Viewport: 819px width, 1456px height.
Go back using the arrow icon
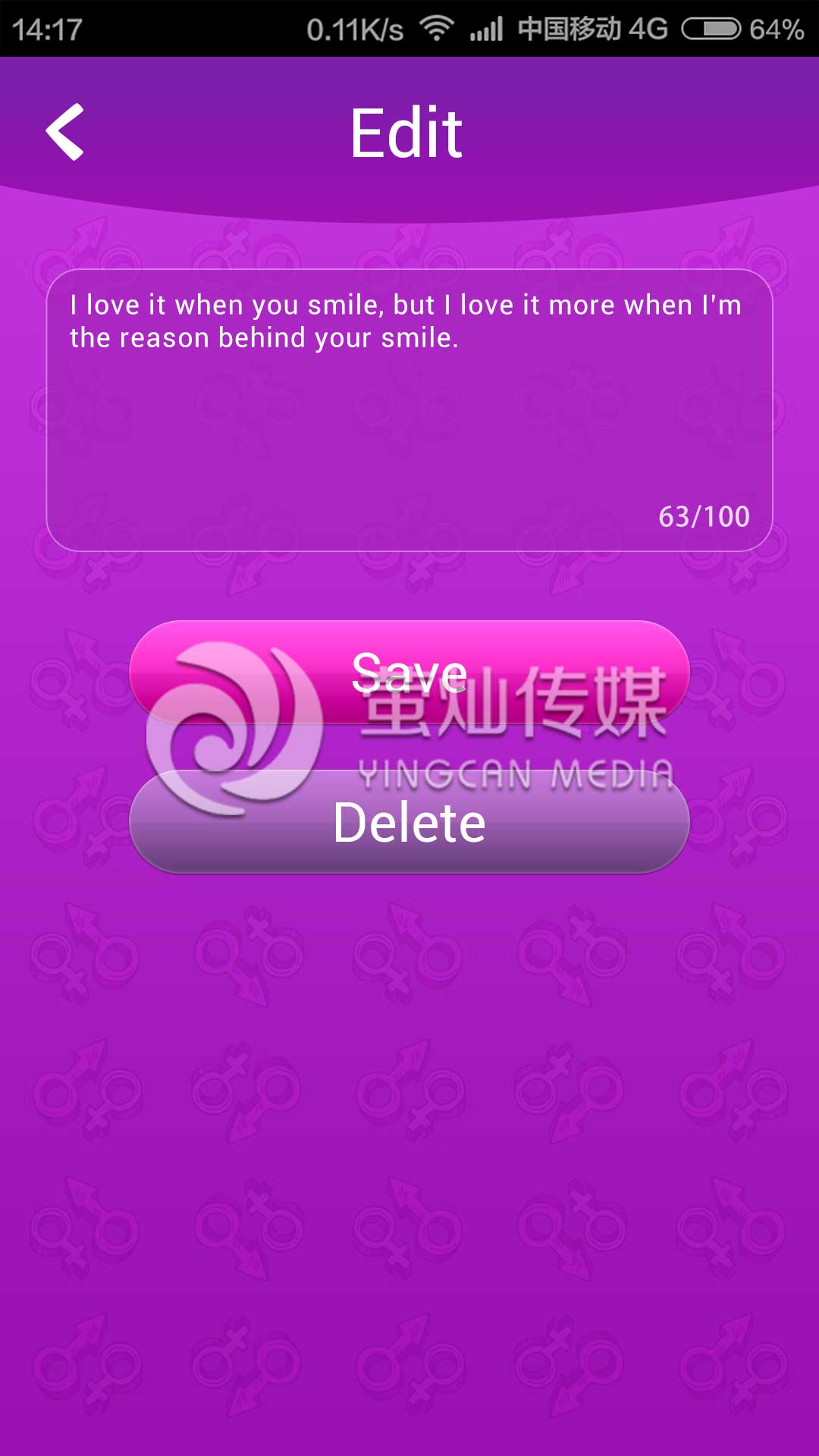click(65, 132)
